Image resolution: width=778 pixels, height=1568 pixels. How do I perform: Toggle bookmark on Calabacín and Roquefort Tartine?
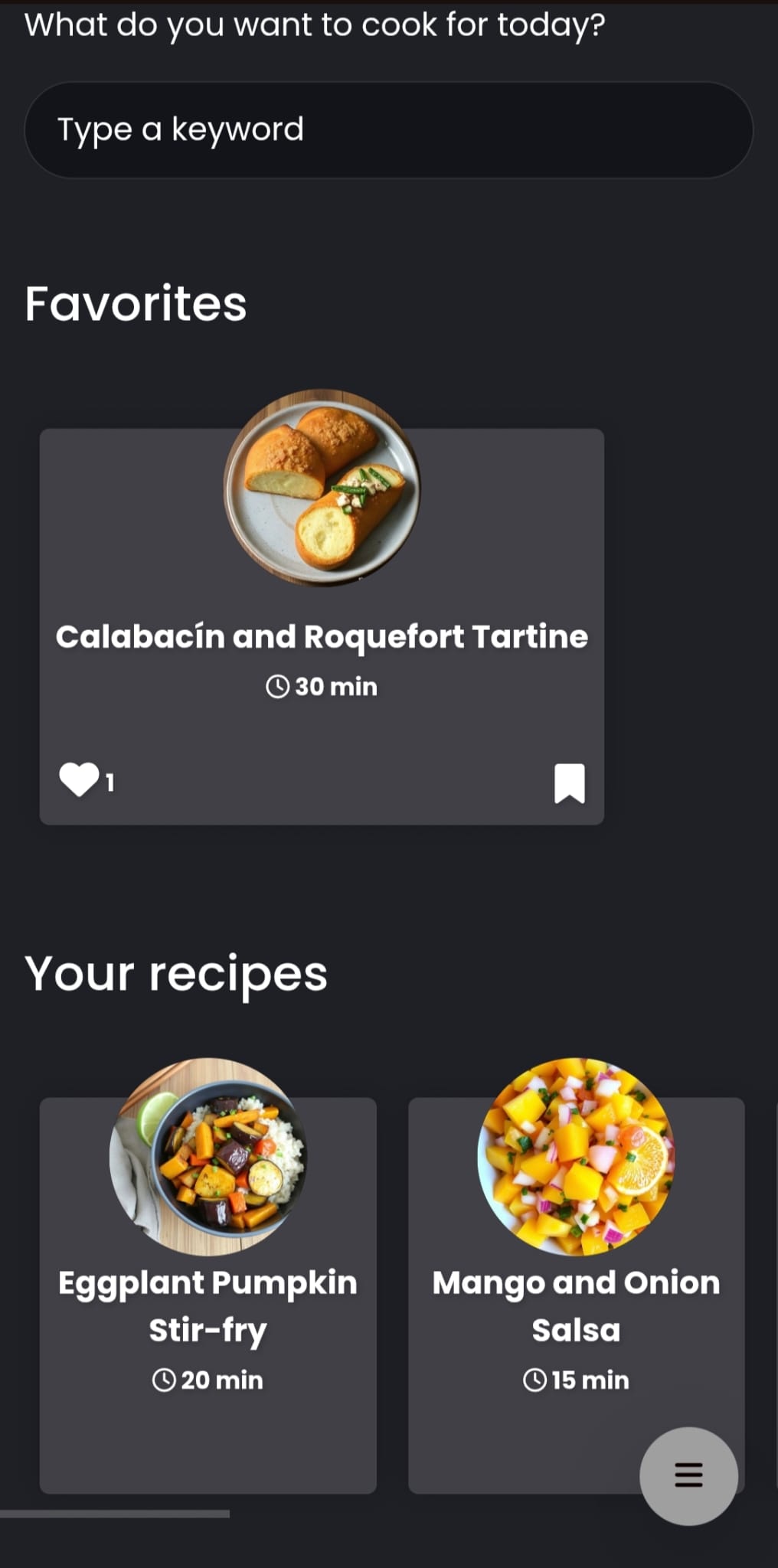coord(569,783)
